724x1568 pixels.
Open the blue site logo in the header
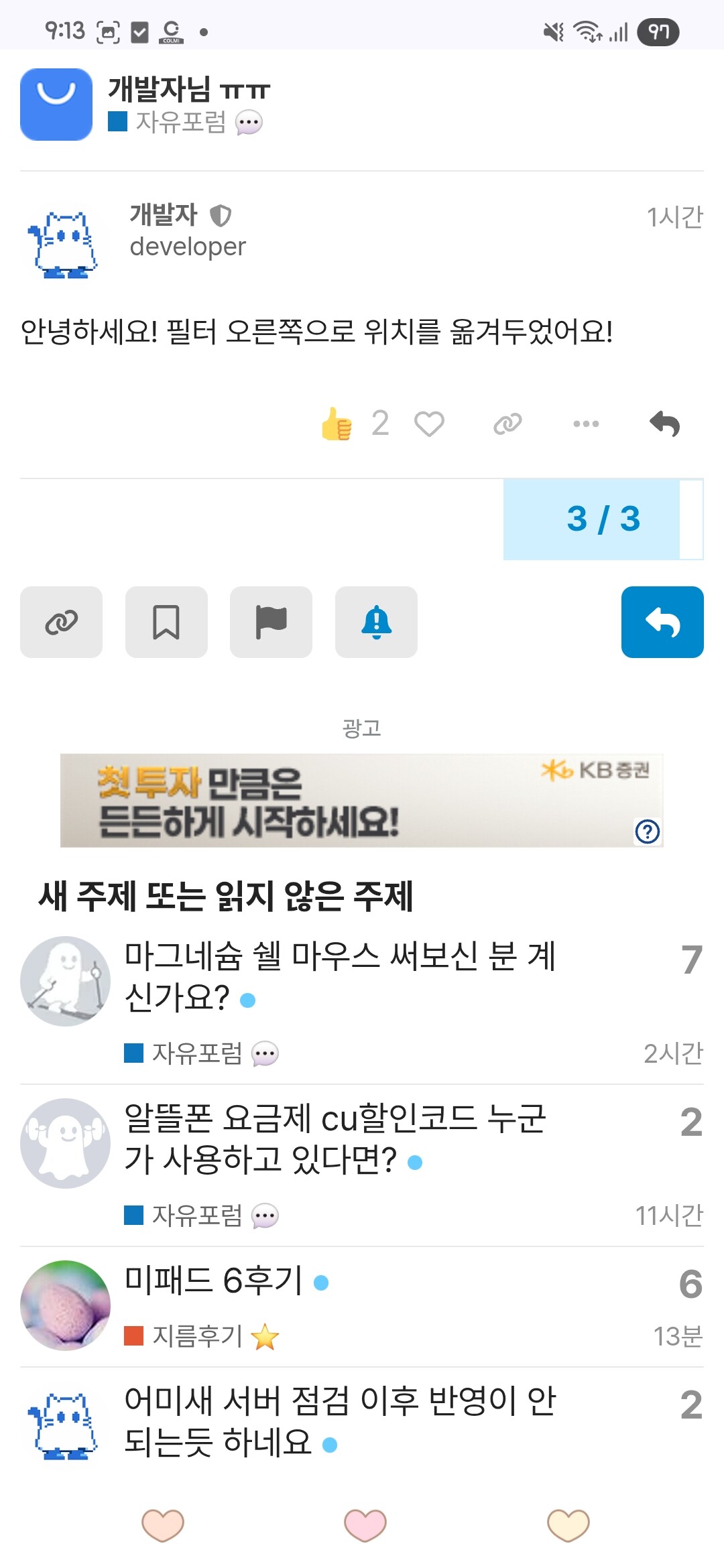[56, 105]
